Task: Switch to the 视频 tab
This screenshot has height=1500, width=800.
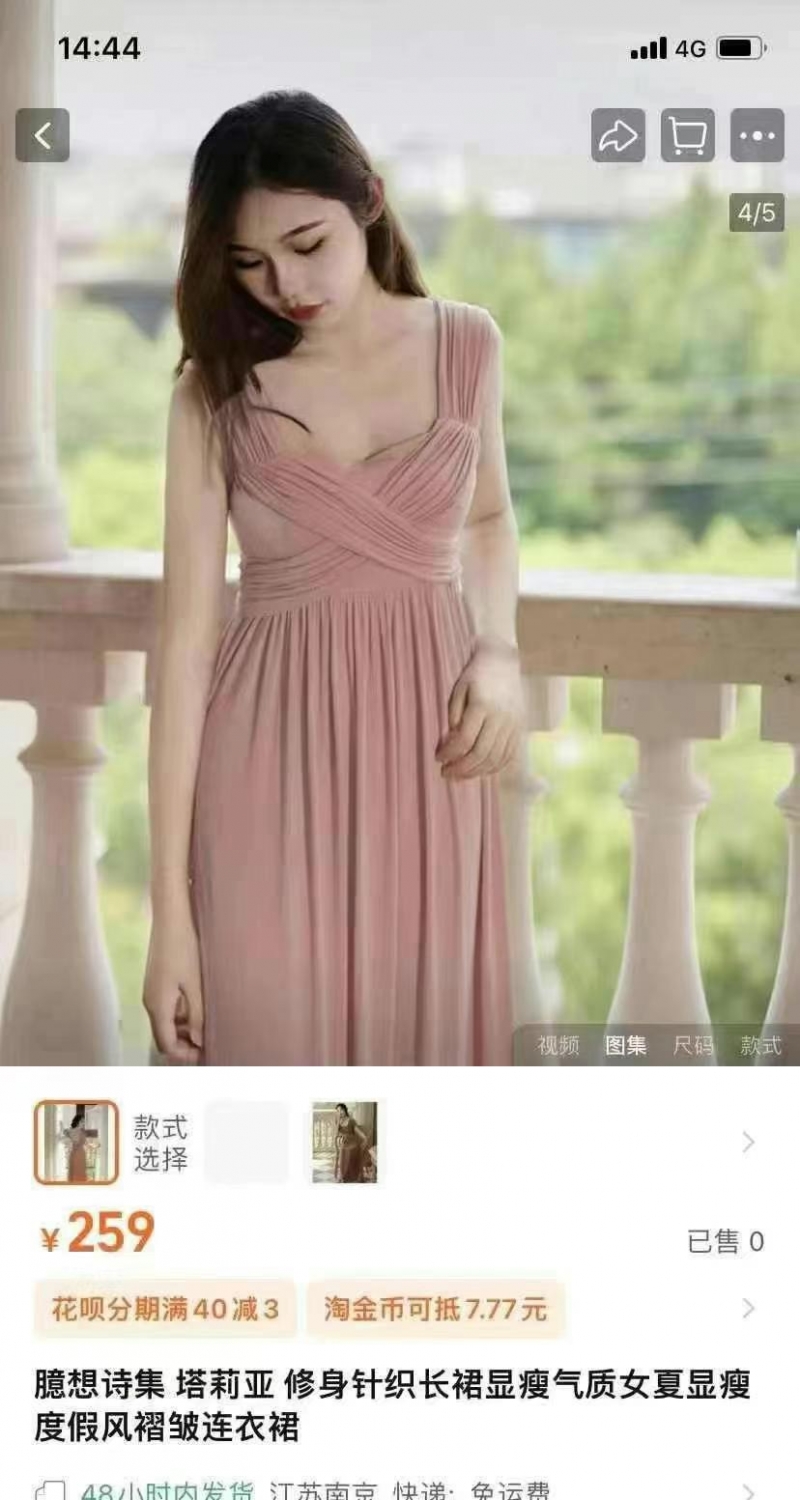Action: click(x=558, y=1045)
